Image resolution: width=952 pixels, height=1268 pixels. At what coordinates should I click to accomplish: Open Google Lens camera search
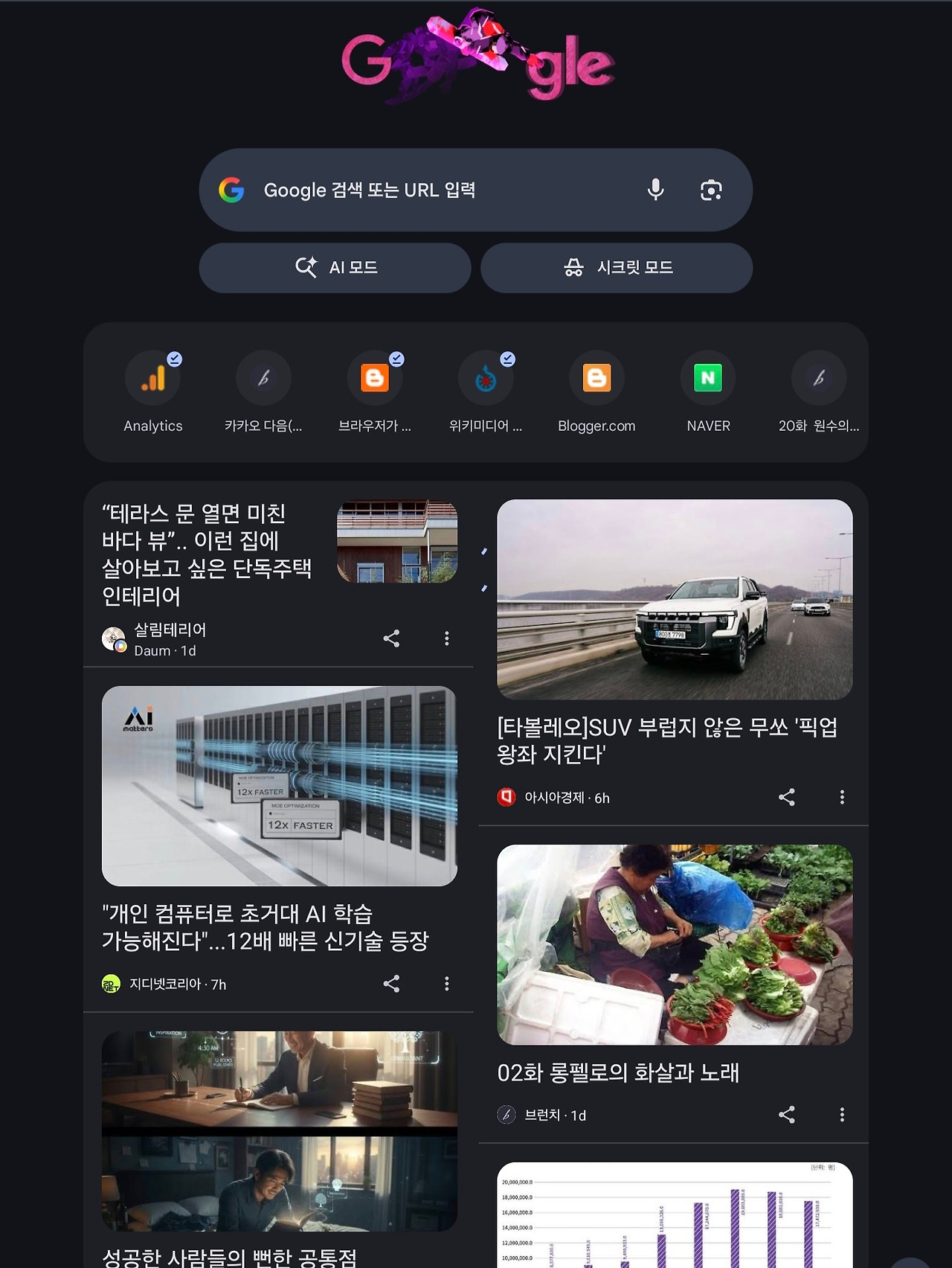[712, 190]
